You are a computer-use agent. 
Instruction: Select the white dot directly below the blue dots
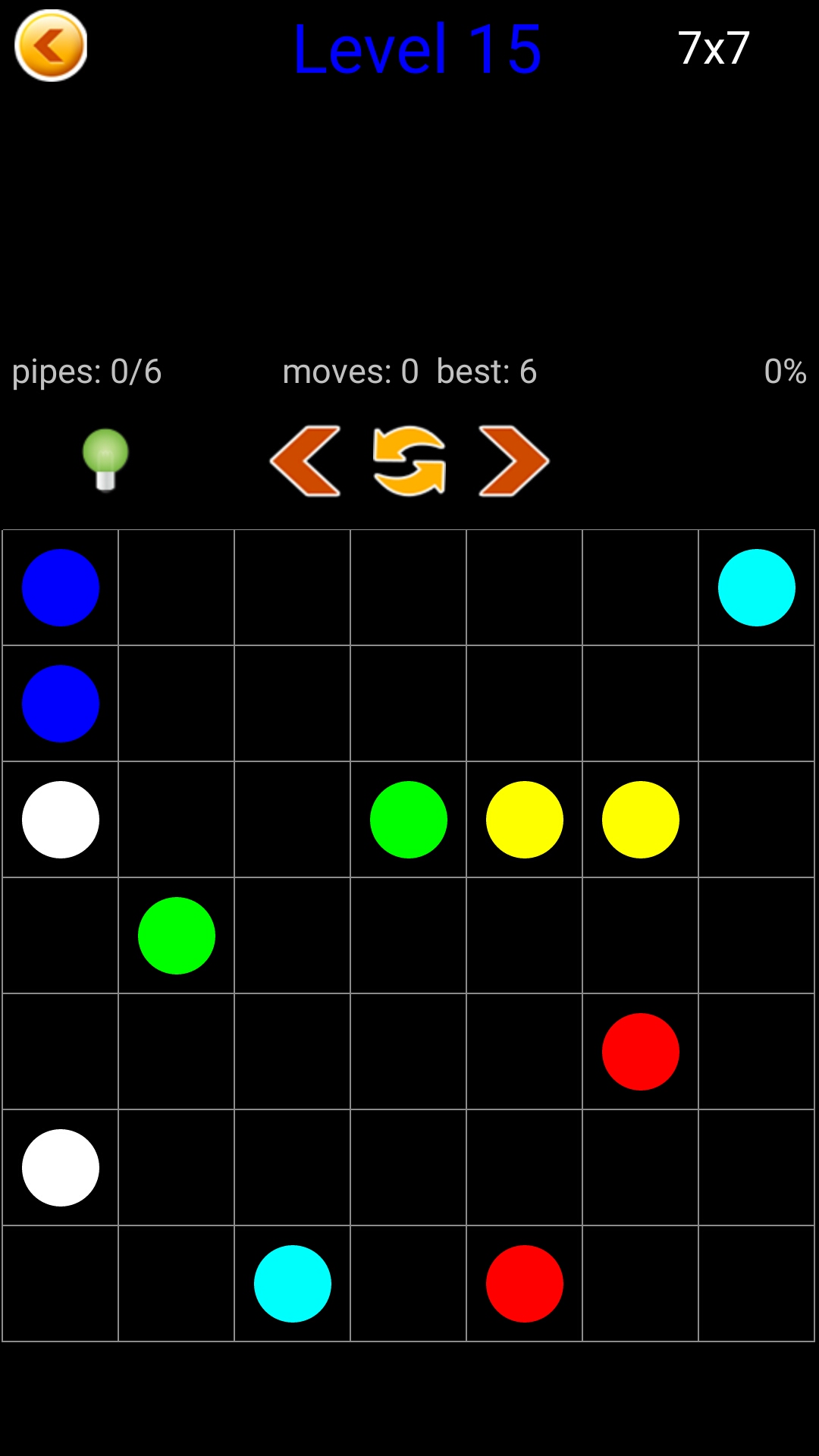[61, 820]
